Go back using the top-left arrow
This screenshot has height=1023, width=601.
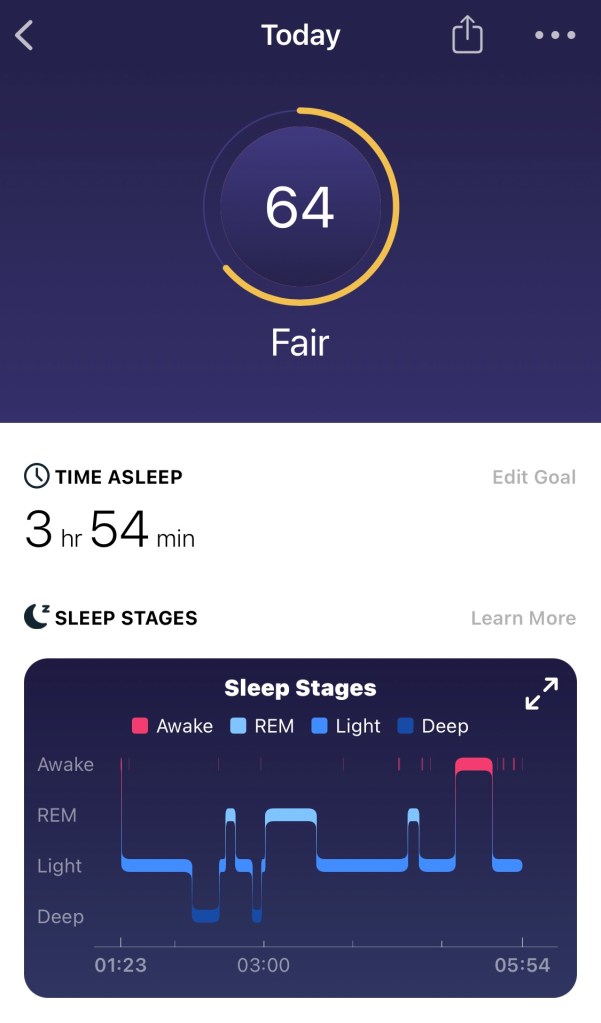(x=25, y=36)
